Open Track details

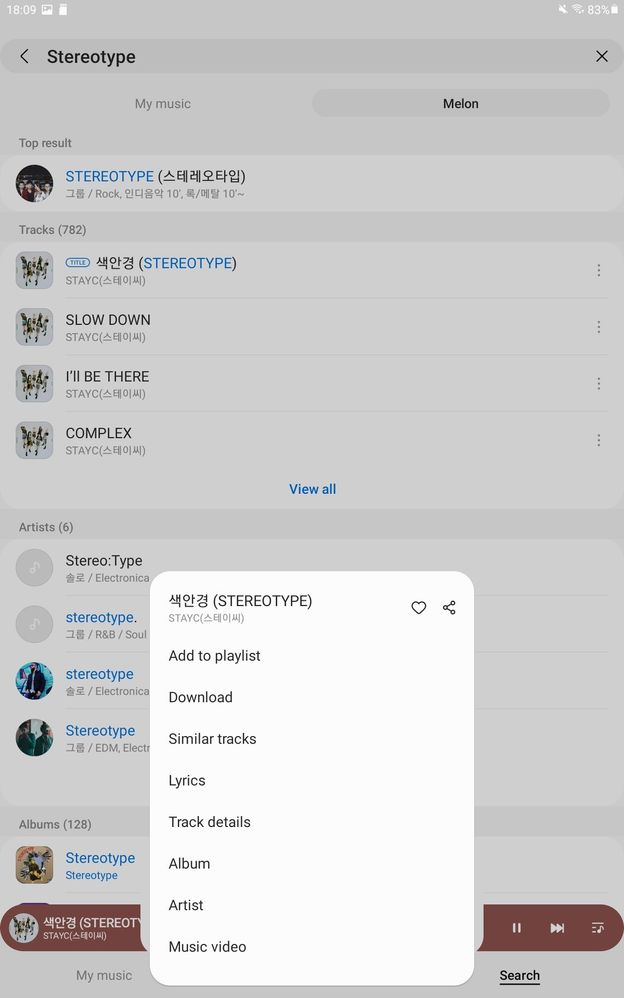(209, 822)
